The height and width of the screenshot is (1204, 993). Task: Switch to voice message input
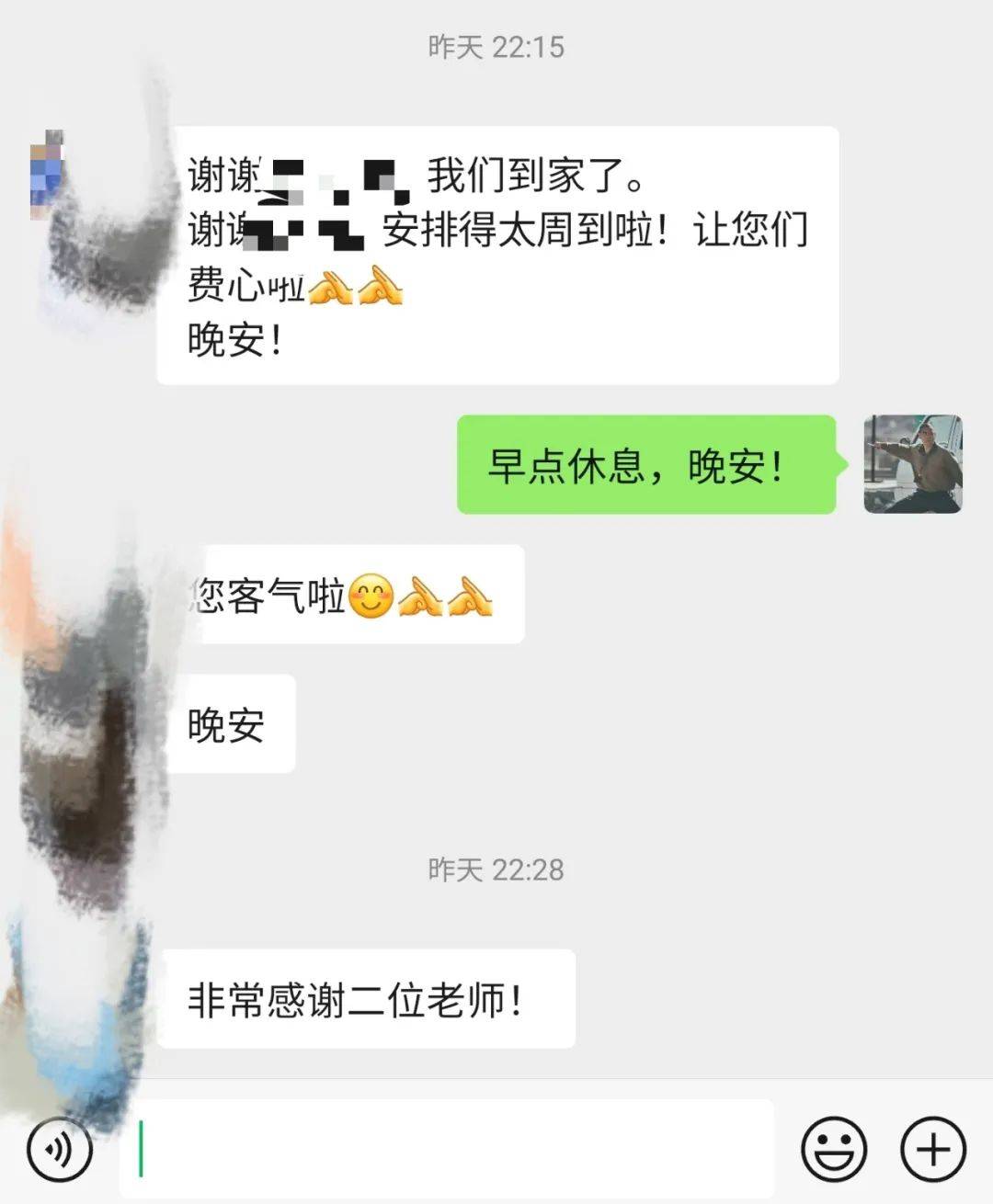pyautogui.click(x=60, y=1148)
